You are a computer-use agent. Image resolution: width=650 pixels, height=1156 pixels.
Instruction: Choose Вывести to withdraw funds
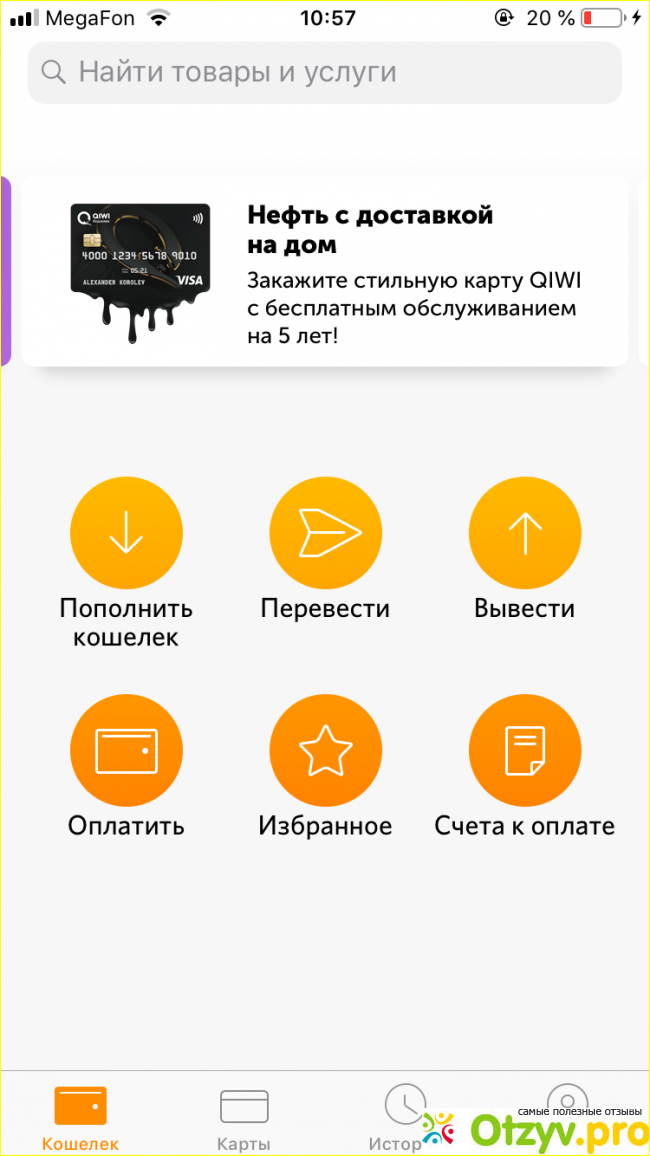pos(524,533)
